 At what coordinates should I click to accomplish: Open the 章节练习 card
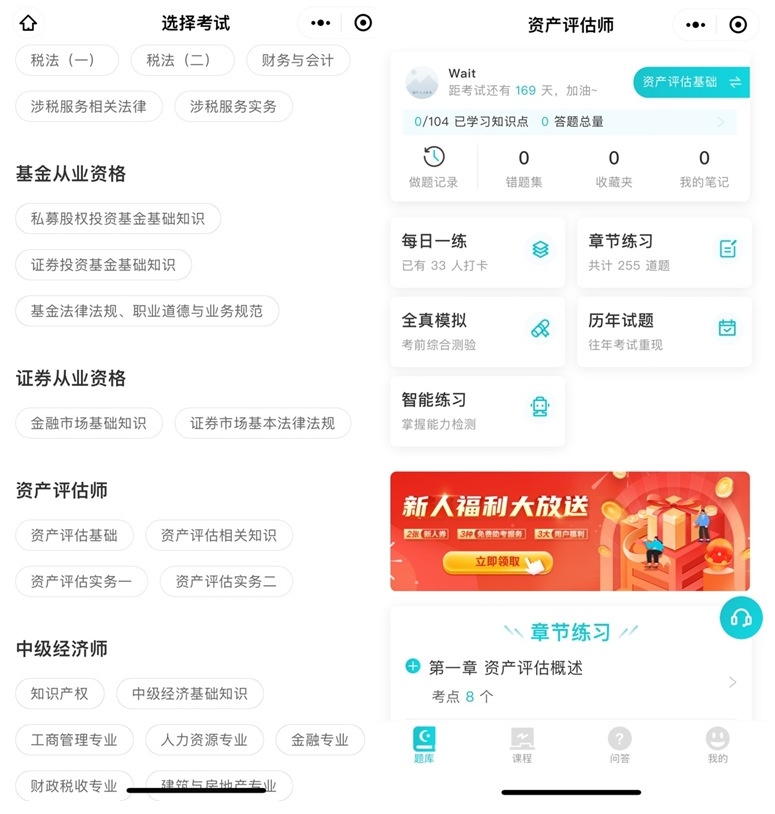tap(663, 252)
